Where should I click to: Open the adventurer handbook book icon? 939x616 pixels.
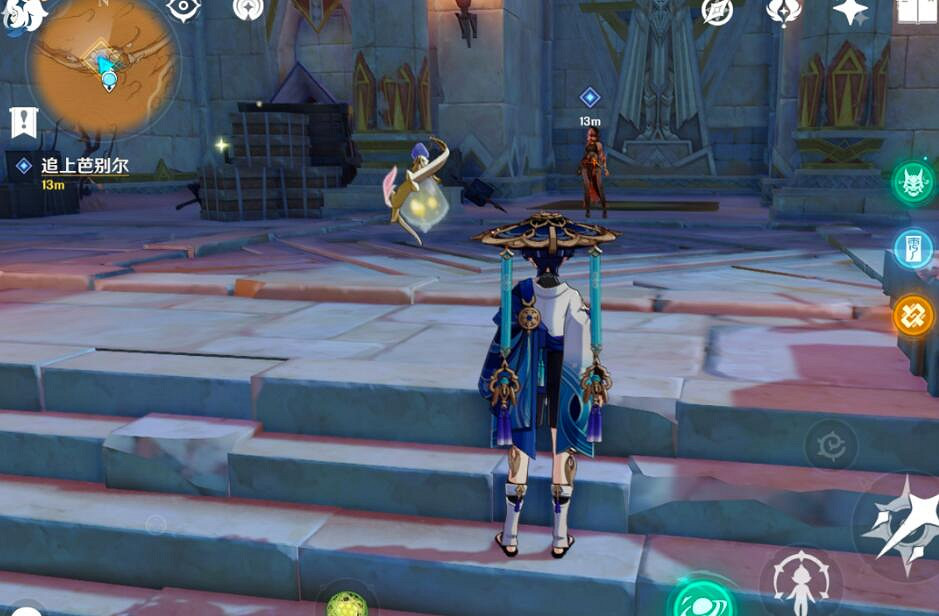[x=916, y=11]
